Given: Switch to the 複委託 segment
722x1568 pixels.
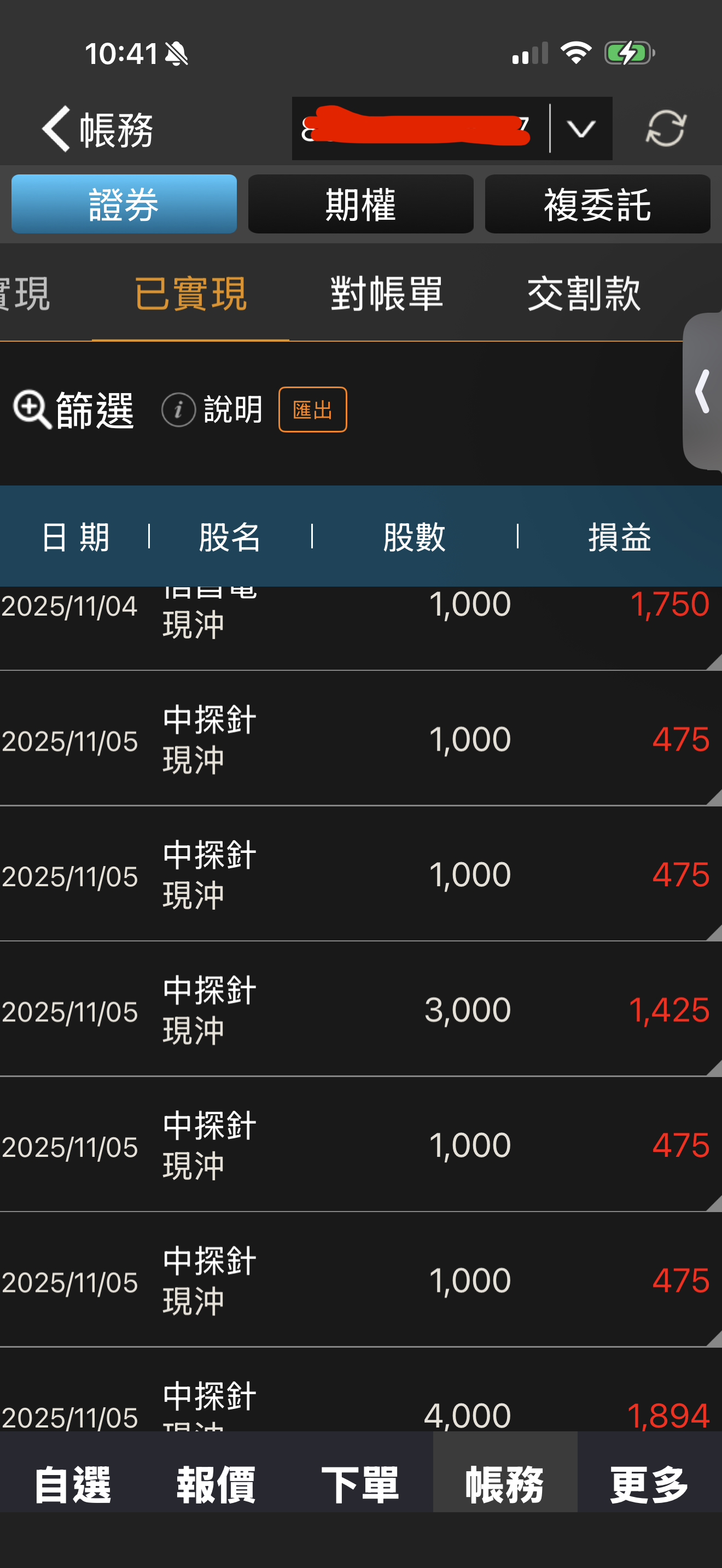Looking at the screenshot, I should (597, 204).
